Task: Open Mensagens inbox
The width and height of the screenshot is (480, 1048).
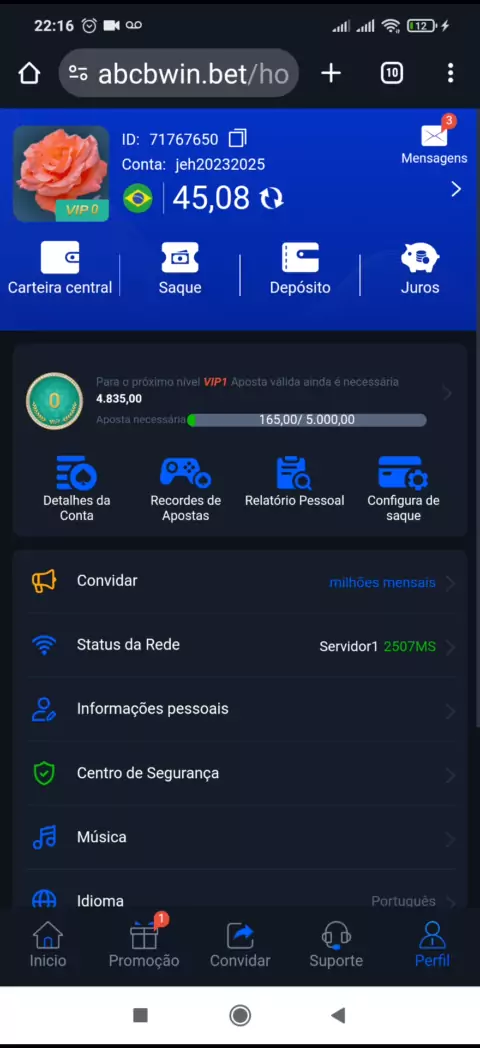Action: [x=434, y=143]
